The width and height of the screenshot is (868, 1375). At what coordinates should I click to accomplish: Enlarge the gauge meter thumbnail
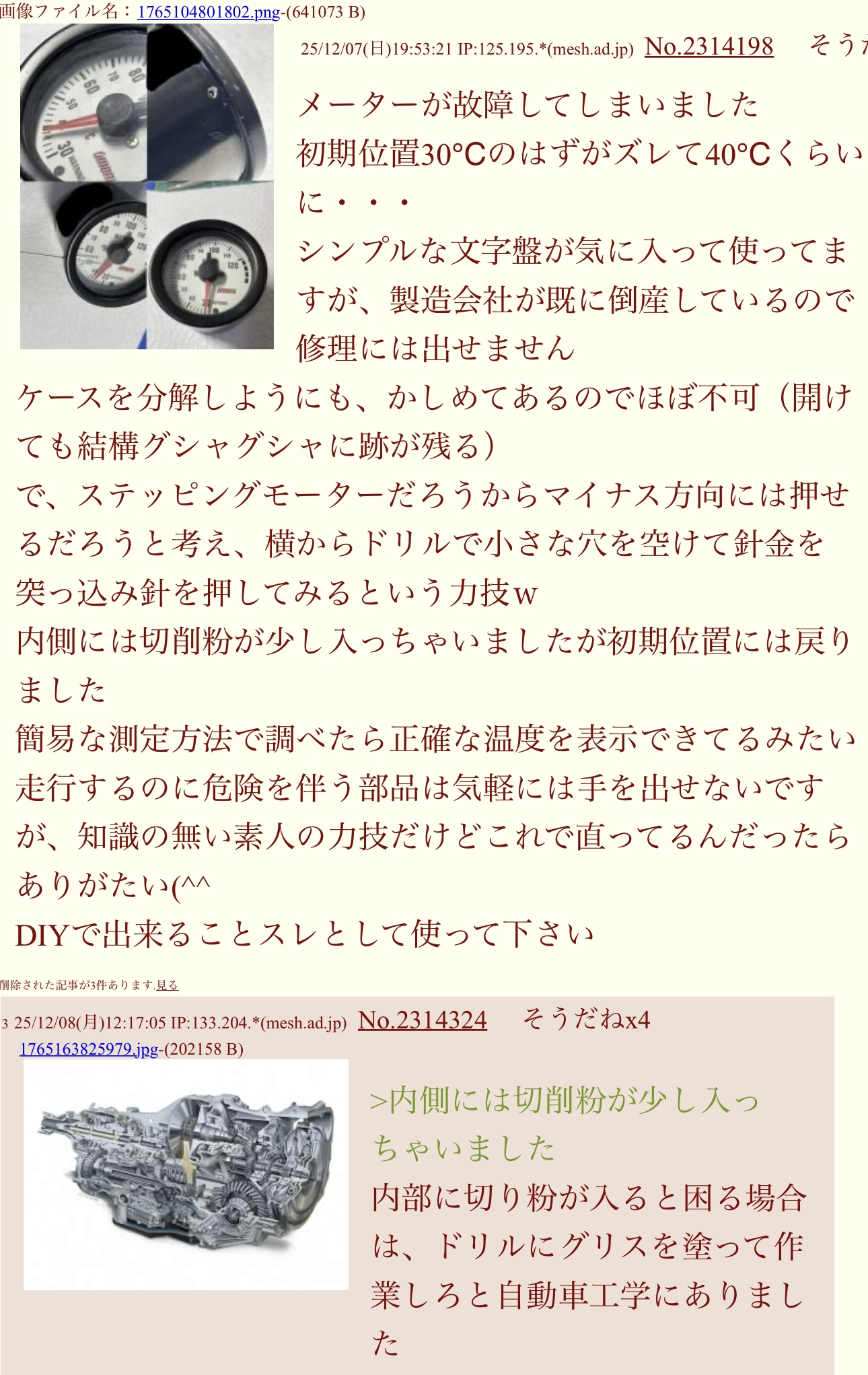click(x=147, y=186)
